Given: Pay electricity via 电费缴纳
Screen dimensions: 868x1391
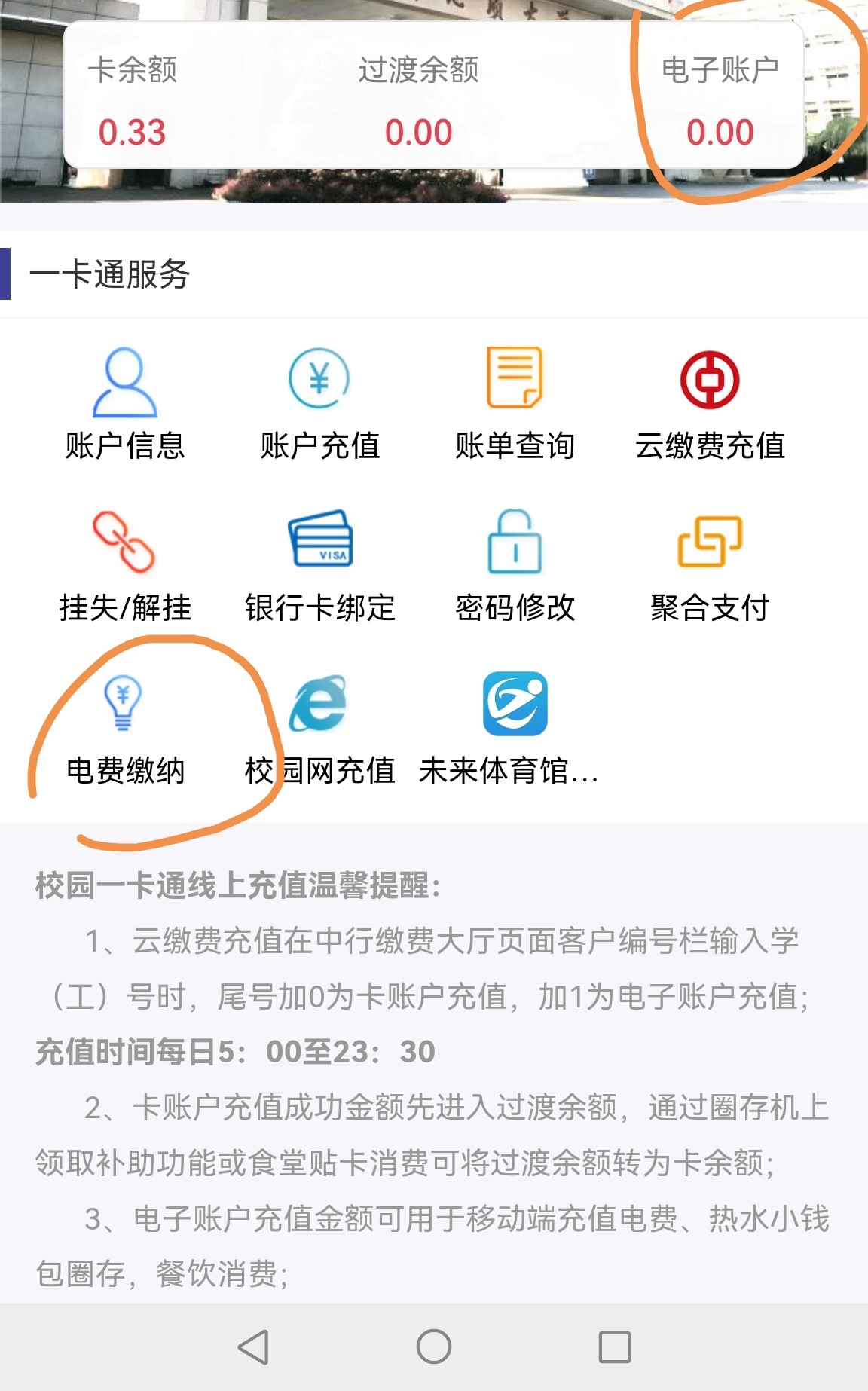Looking at the screenshot, I should 124,729.
